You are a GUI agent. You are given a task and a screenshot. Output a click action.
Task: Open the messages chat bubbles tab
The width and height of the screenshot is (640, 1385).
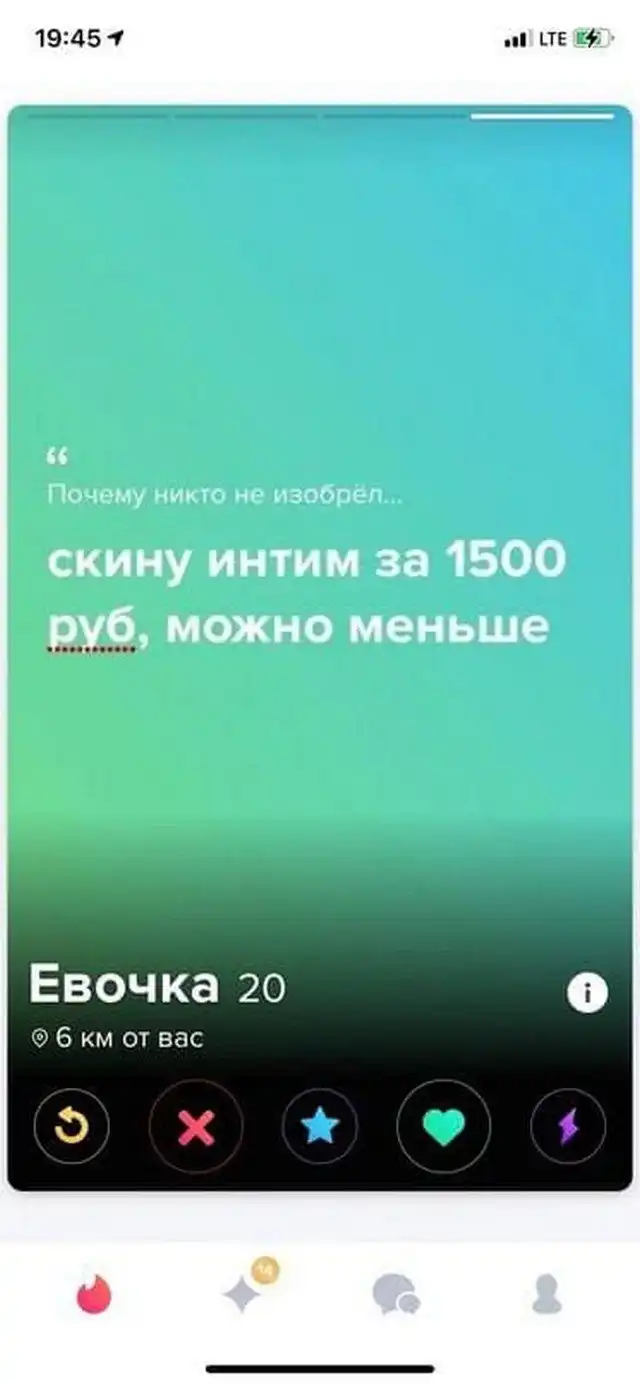point(395,1296)
